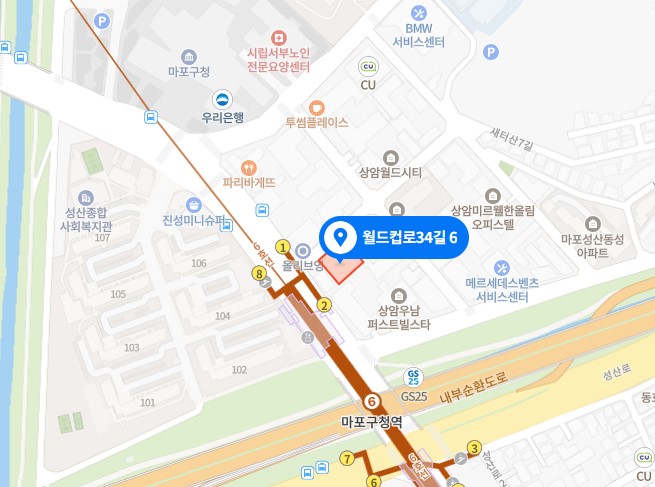
Task: Open the 마포구청역 station marker
Action: pos(372,401)
